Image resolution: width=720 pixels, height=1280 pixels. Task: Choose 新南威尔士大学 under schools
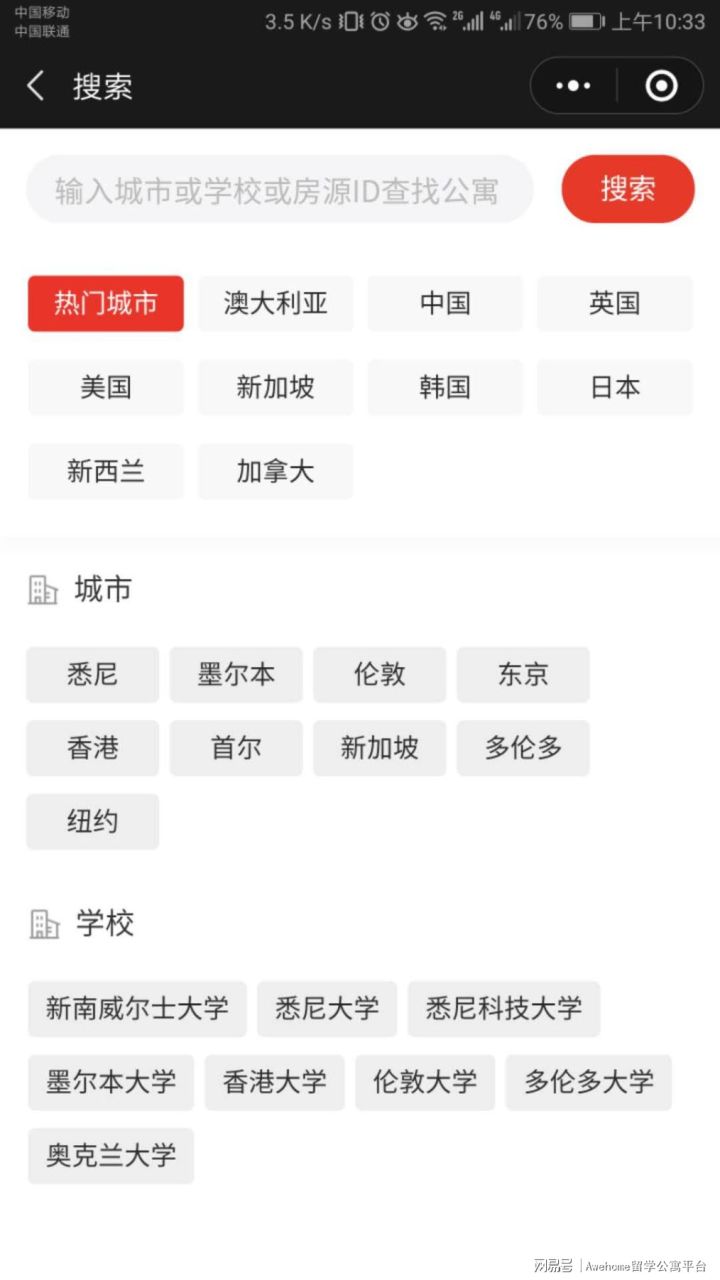tap(137, 1009)
